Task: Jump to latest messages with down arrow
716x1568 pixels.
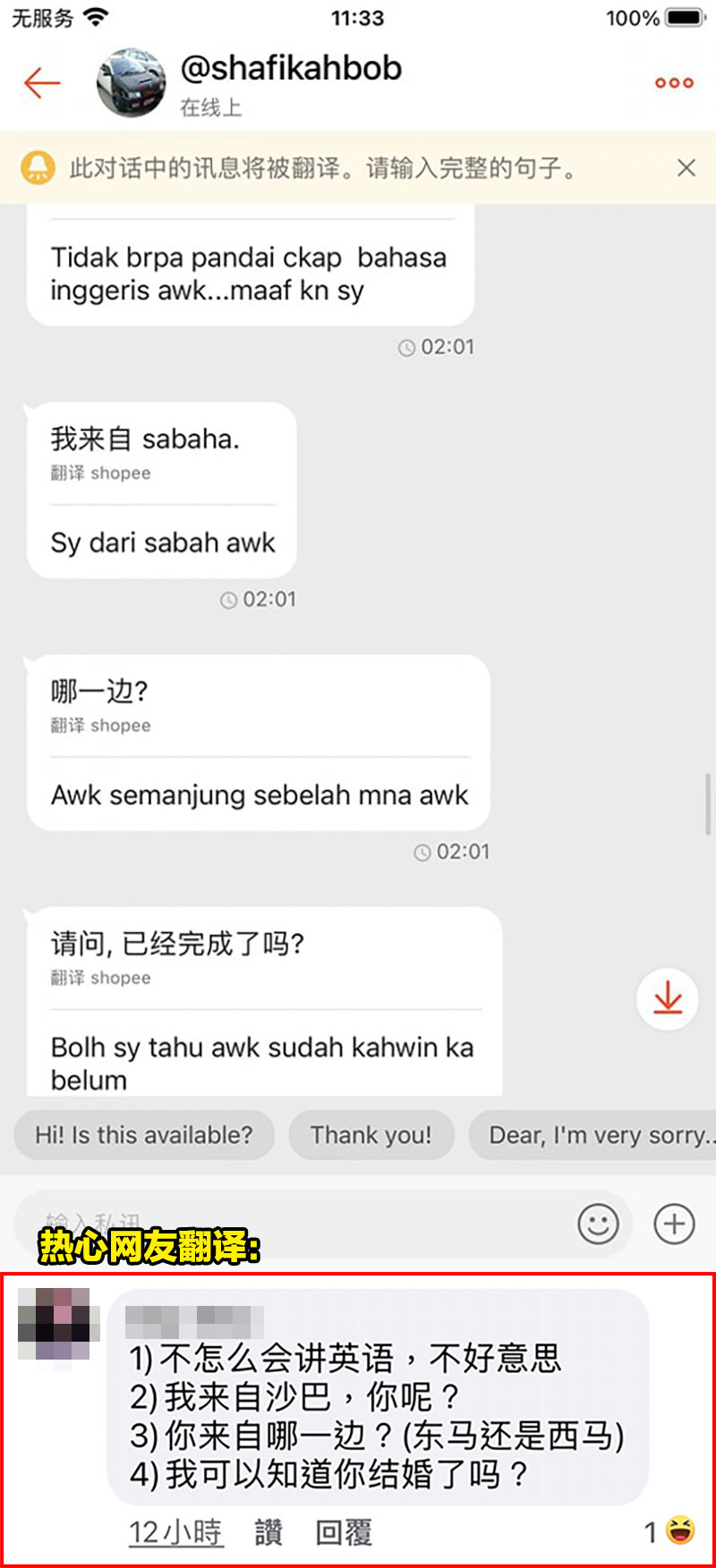Action: (x=668, y=998)
